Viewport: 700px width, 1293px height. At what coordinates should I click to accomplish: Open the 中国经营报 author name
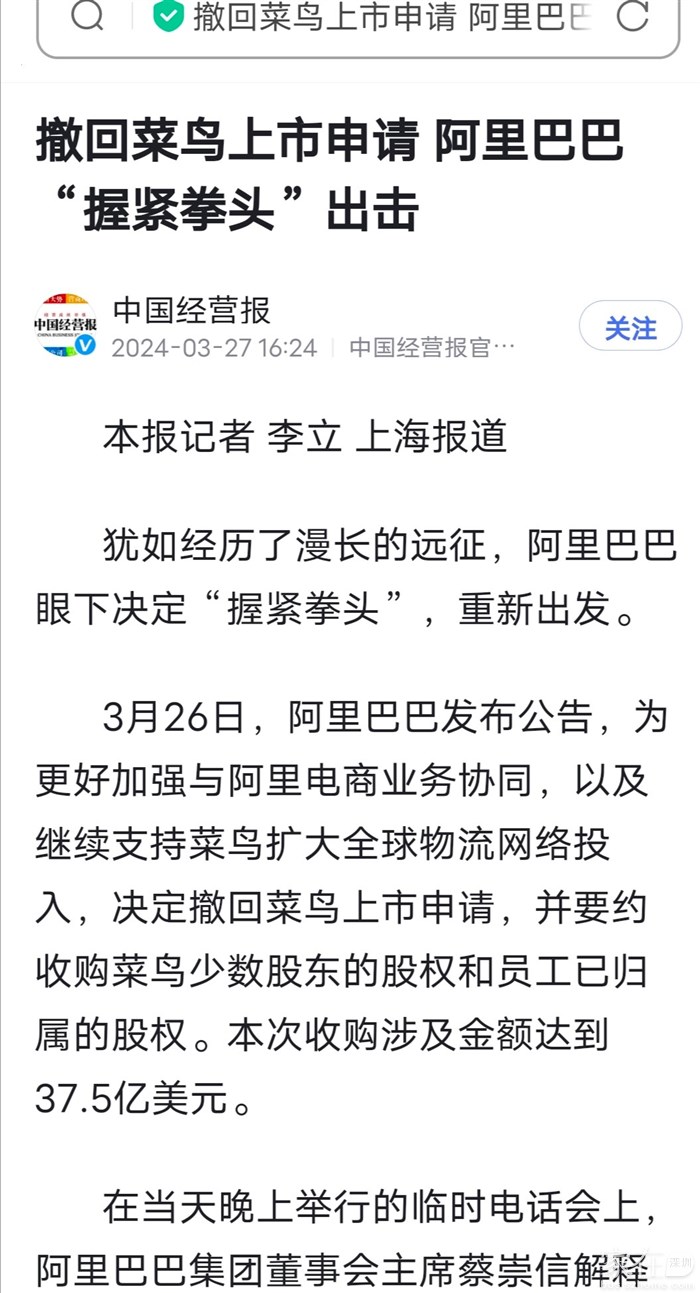click(191, 310)
